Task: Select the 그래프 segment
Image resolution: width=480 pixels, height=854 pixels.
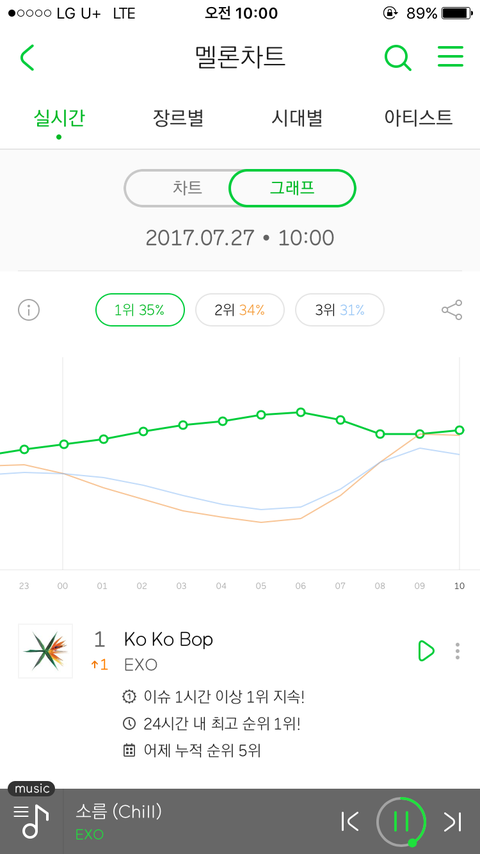Action: (293, 188)
